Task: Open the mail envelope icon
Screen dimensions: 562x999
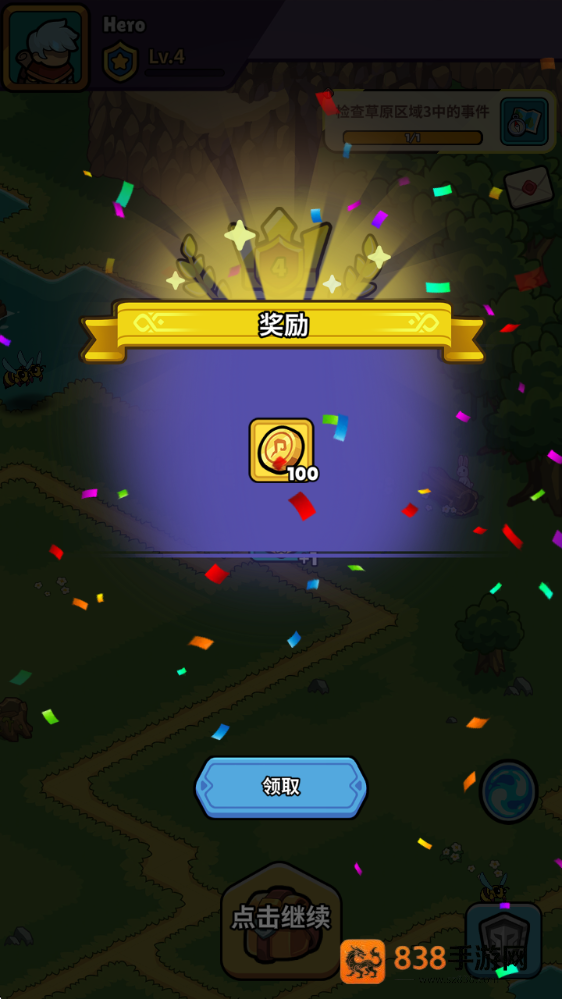Action: [529, 187]
